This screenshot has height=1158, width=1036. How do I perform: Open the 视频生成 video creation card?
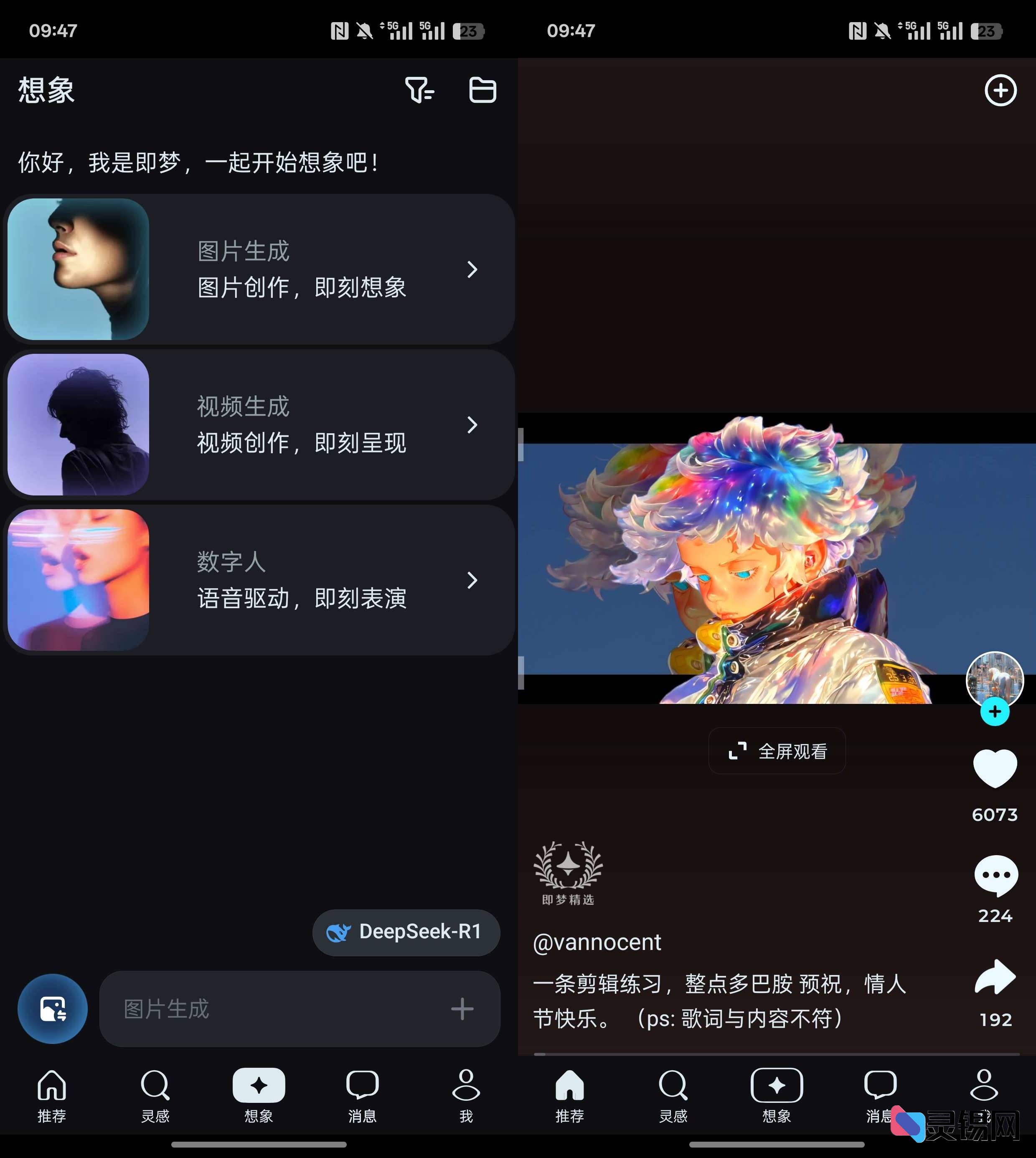(259, 425)
